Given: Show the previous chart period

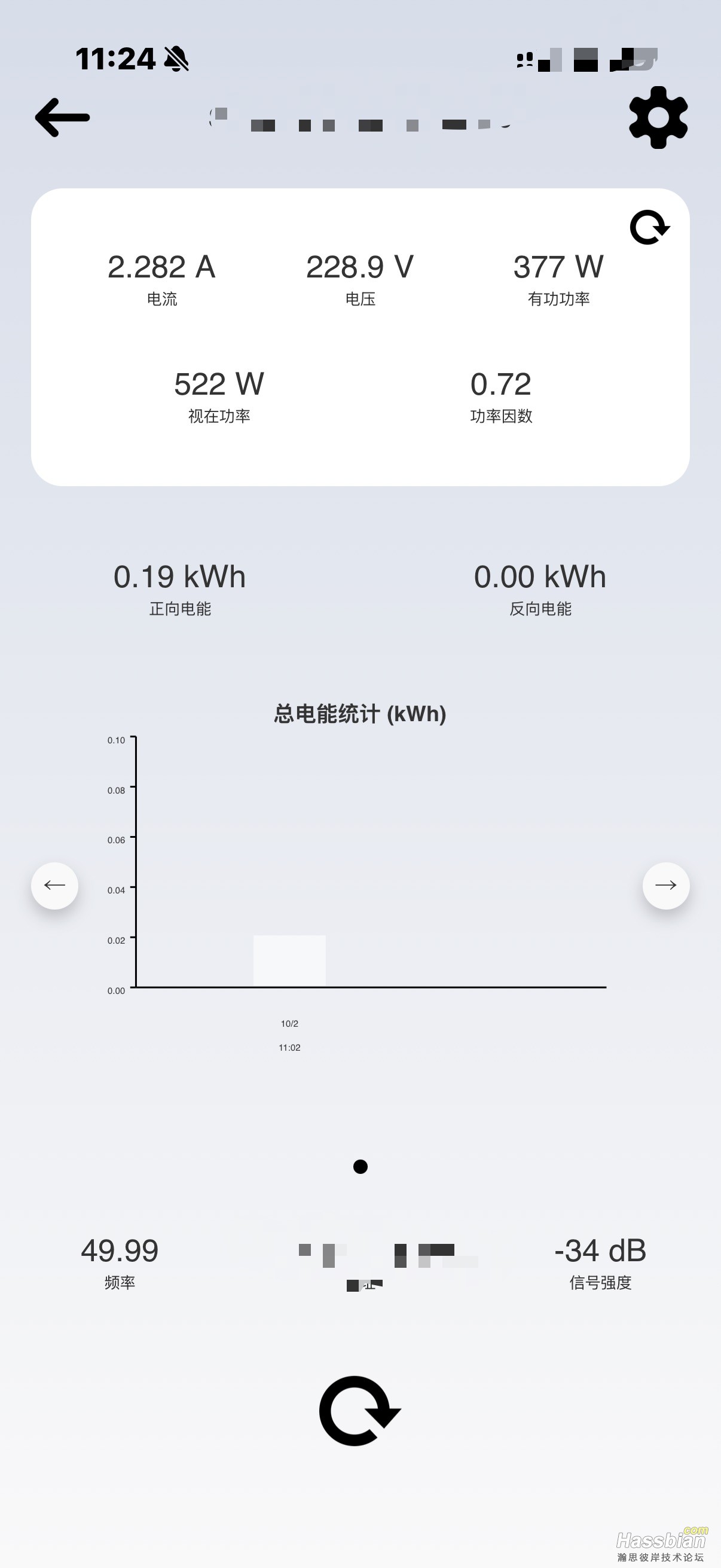Looking at the screenshot, I should tap(55, 886).
